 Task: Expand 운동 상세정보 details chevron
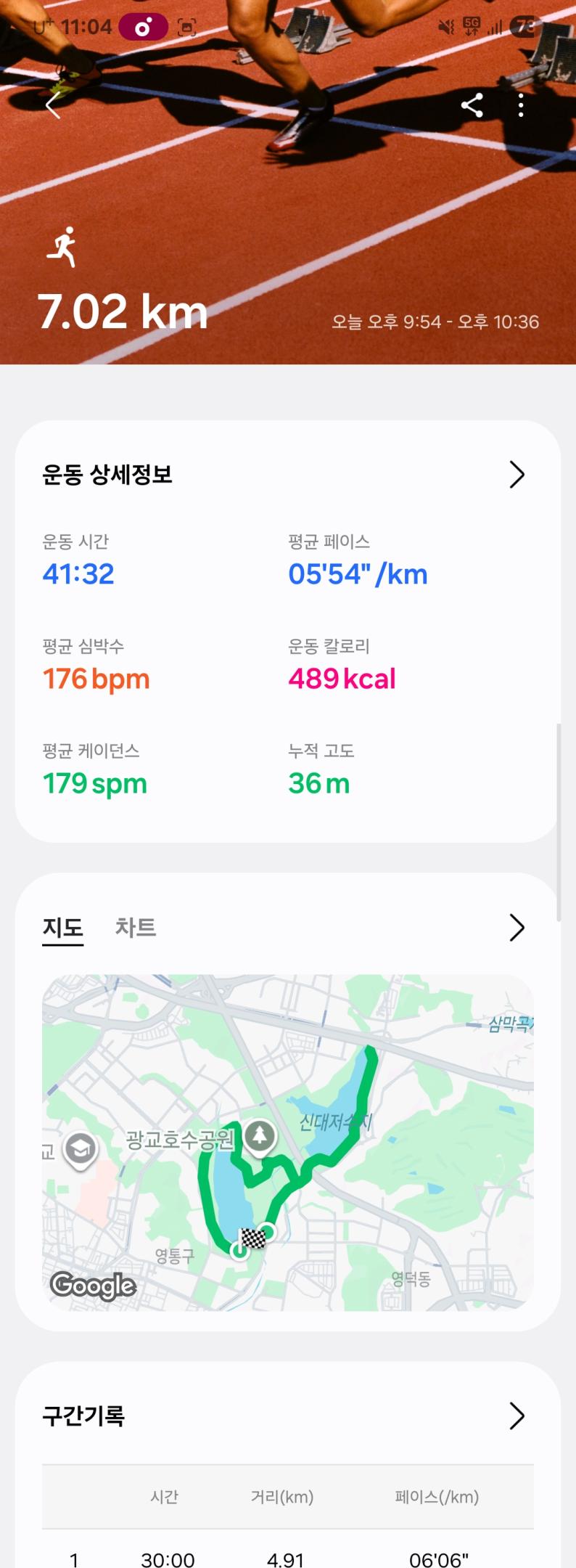517,475
